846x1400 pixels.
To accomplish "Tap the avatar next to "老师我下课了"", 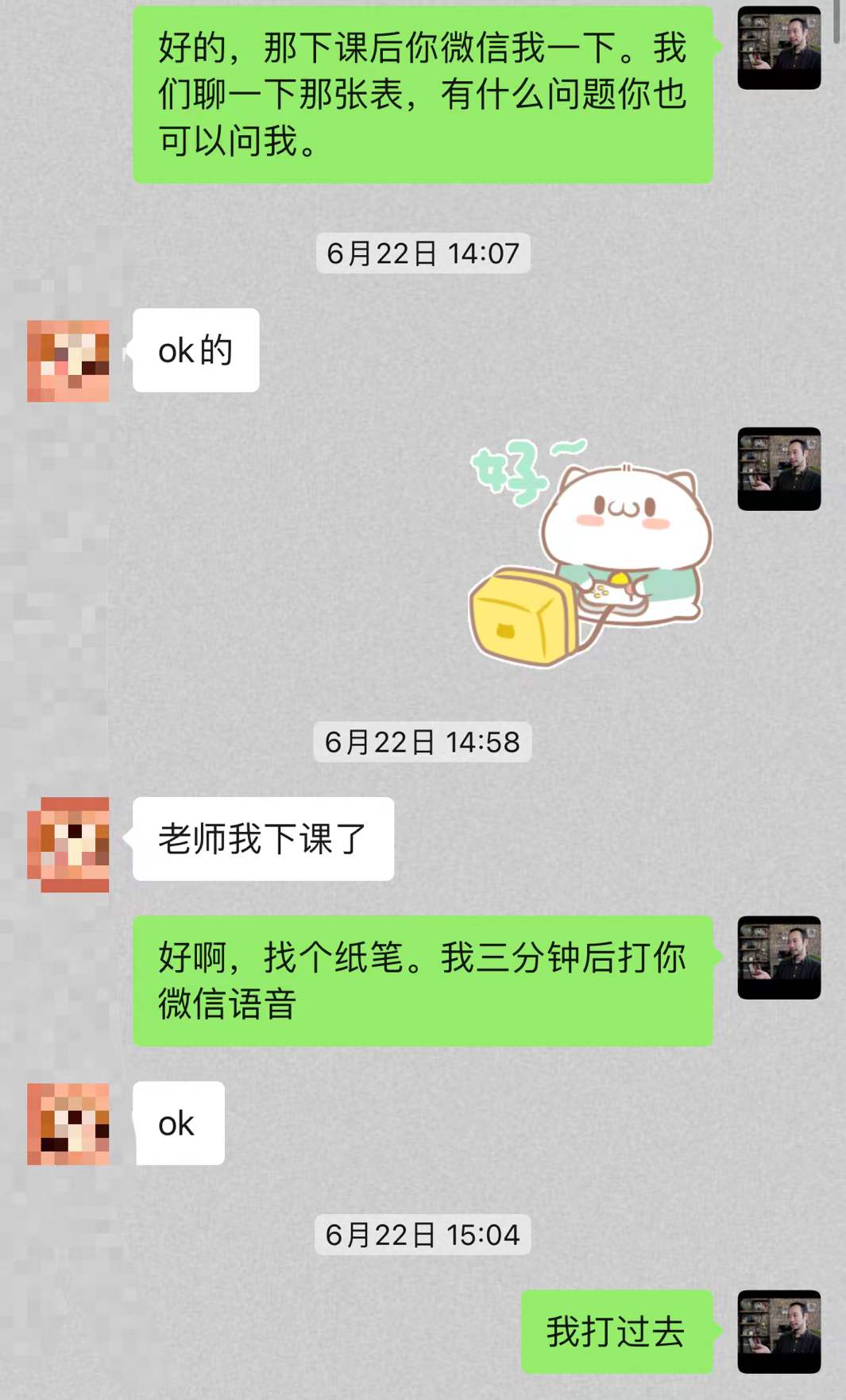I will click(68, 844).
